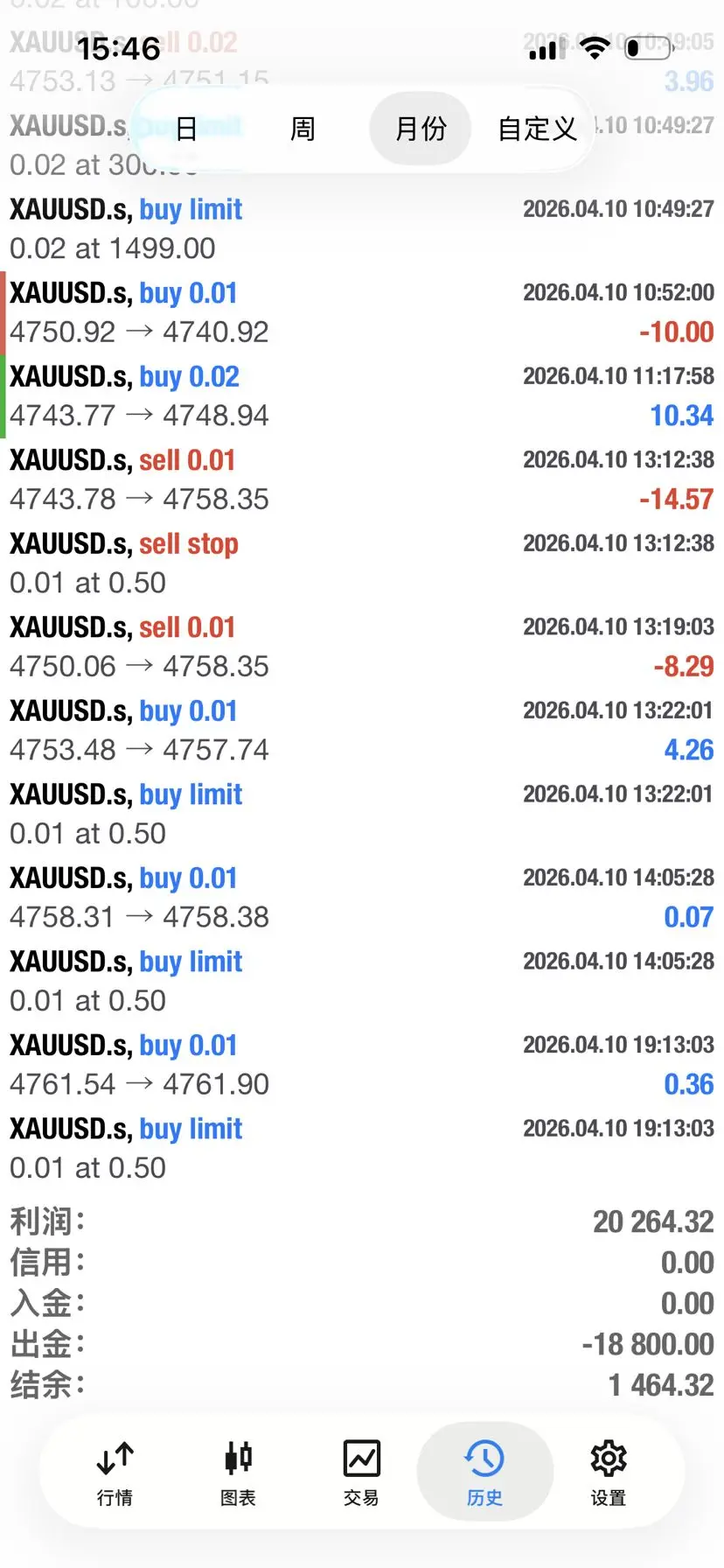Open the buy 0.01 trade with 0.36 profit
The width and height of the screenshot is (724, 1568).
[x=362, y=1064]
